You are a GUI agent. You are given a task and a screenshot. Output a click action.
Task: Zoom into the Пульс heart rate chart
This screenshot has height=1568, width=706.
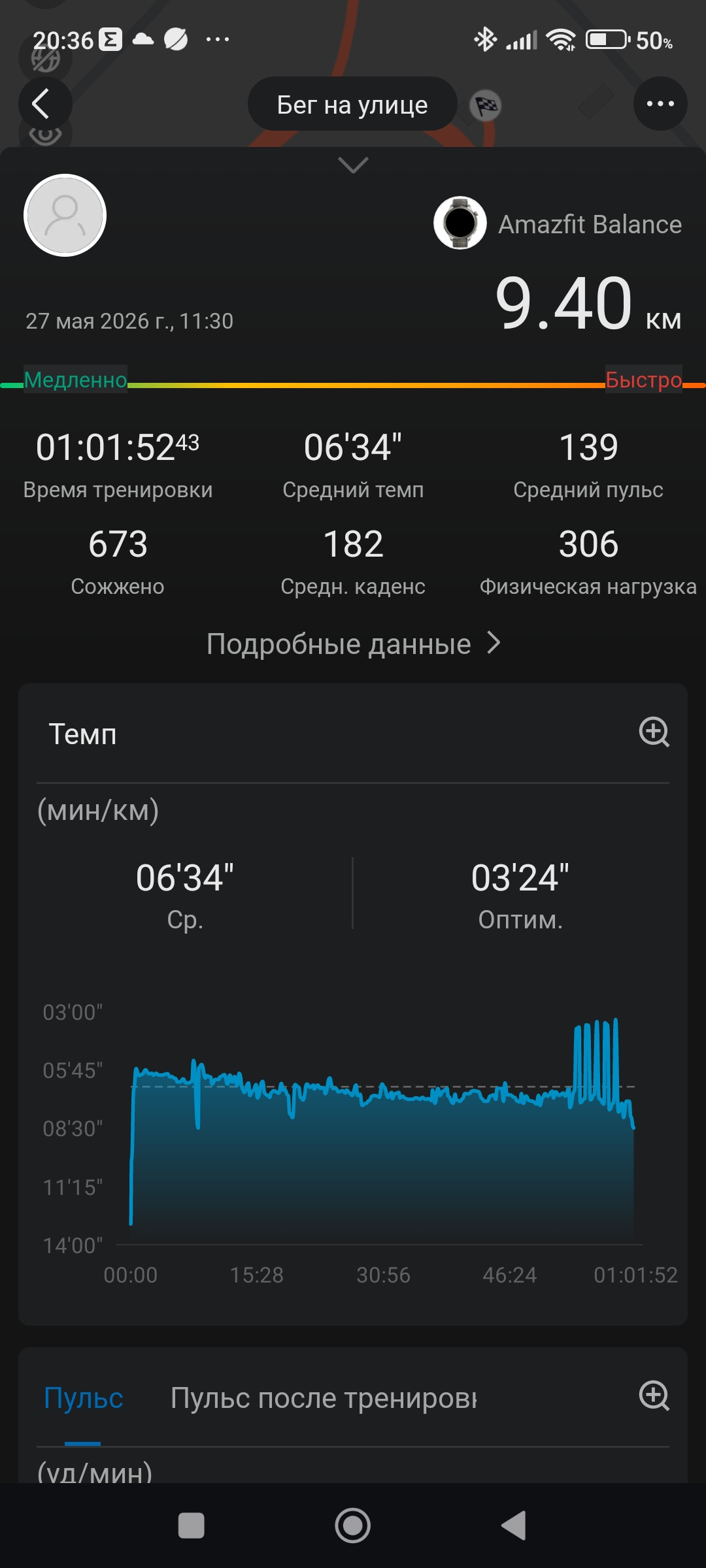(654, 1396)
